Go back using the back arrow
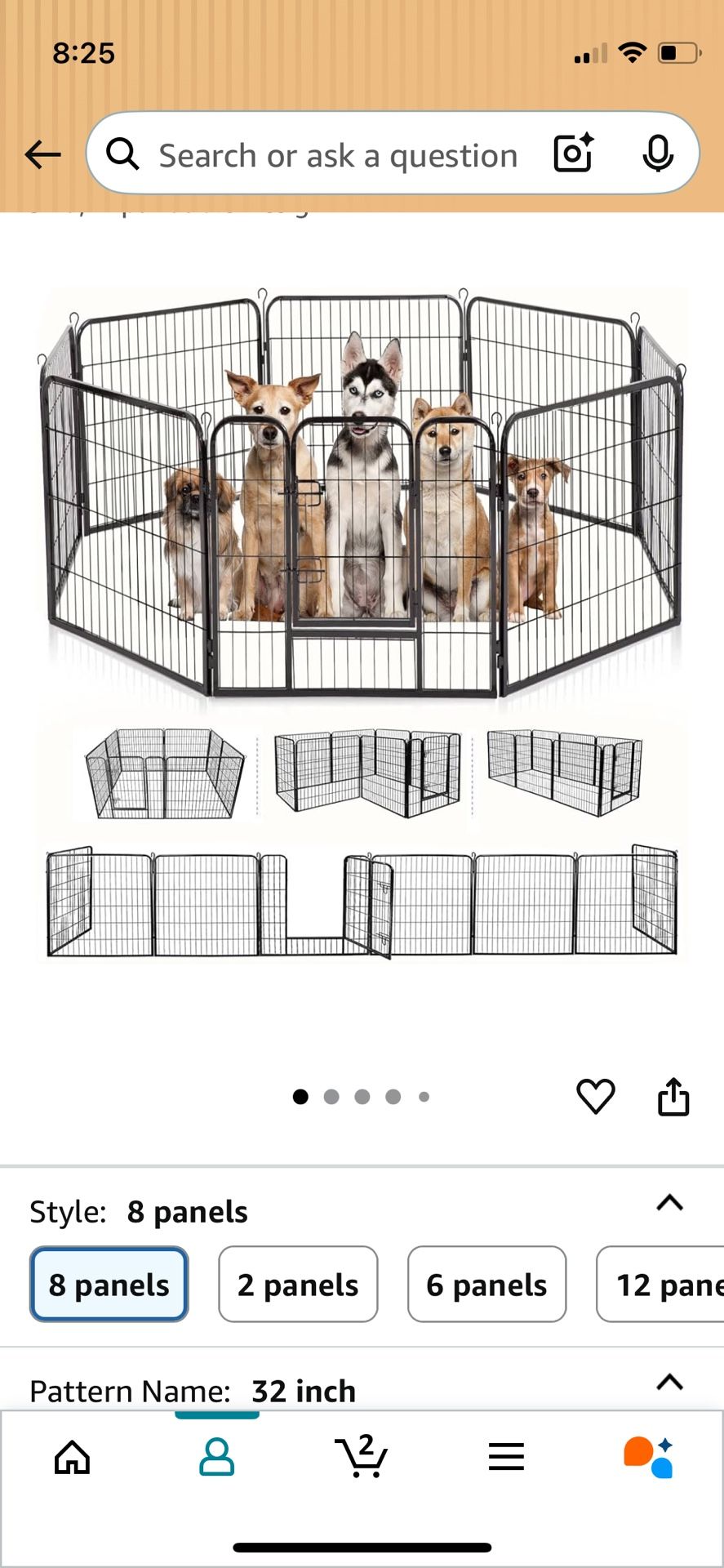This screenshot has height=1568, width=724. 42,154
